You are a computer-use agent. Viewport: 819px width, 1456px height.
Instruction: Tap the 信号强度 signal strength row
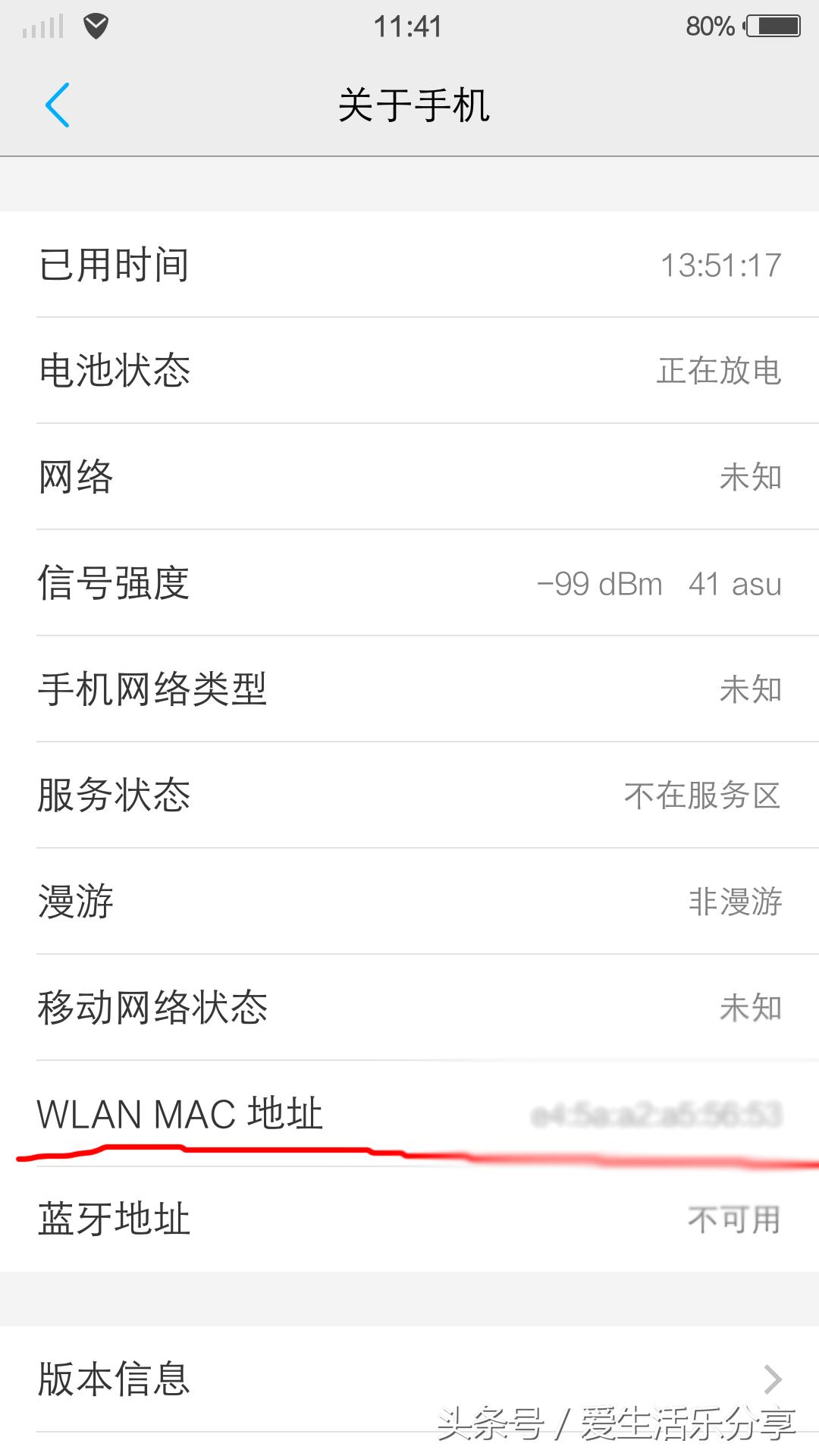(409, 583)
